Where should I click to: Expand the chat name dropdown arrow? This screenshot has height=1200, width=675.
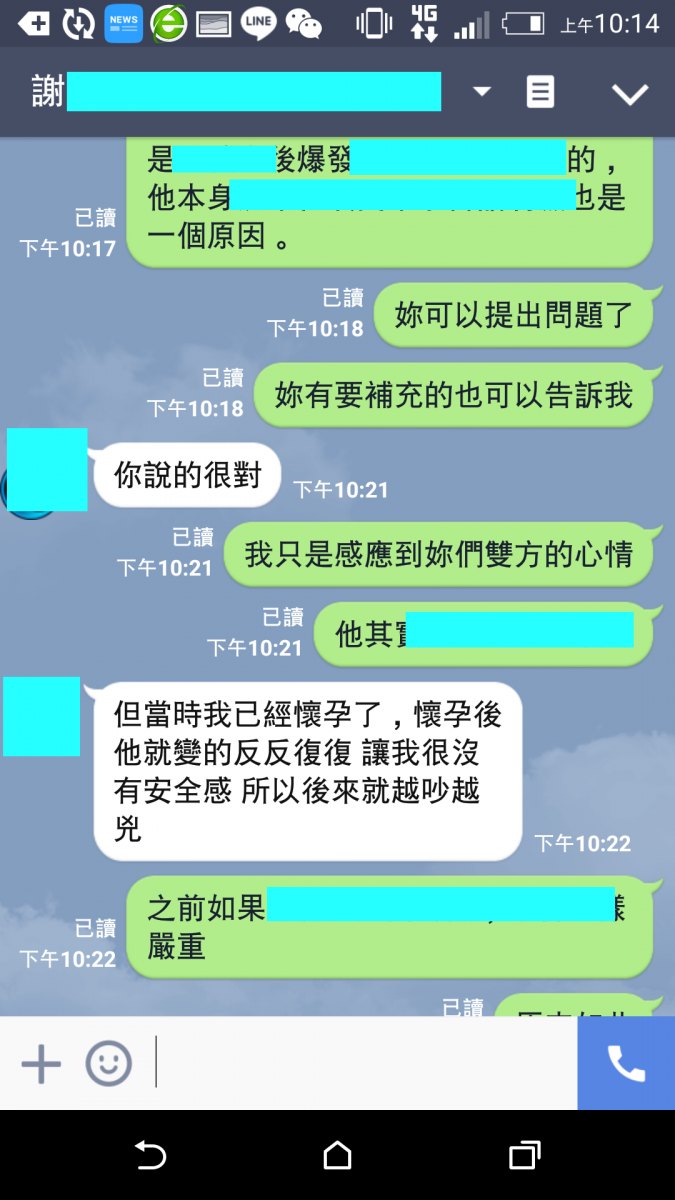point(482,92)
